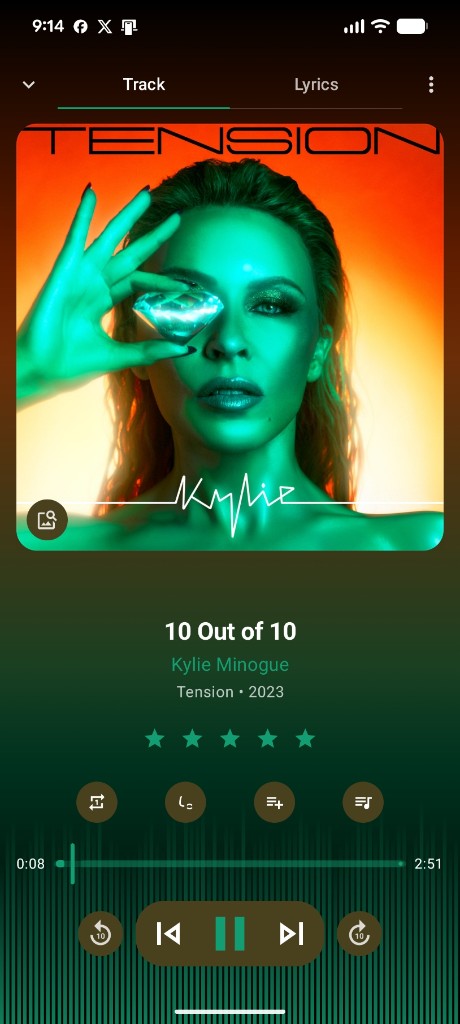Skip to the previous track
Image resolution: width=460 pixels, height=1024 pixels.
pyautogui.click(x=169, y=934)
